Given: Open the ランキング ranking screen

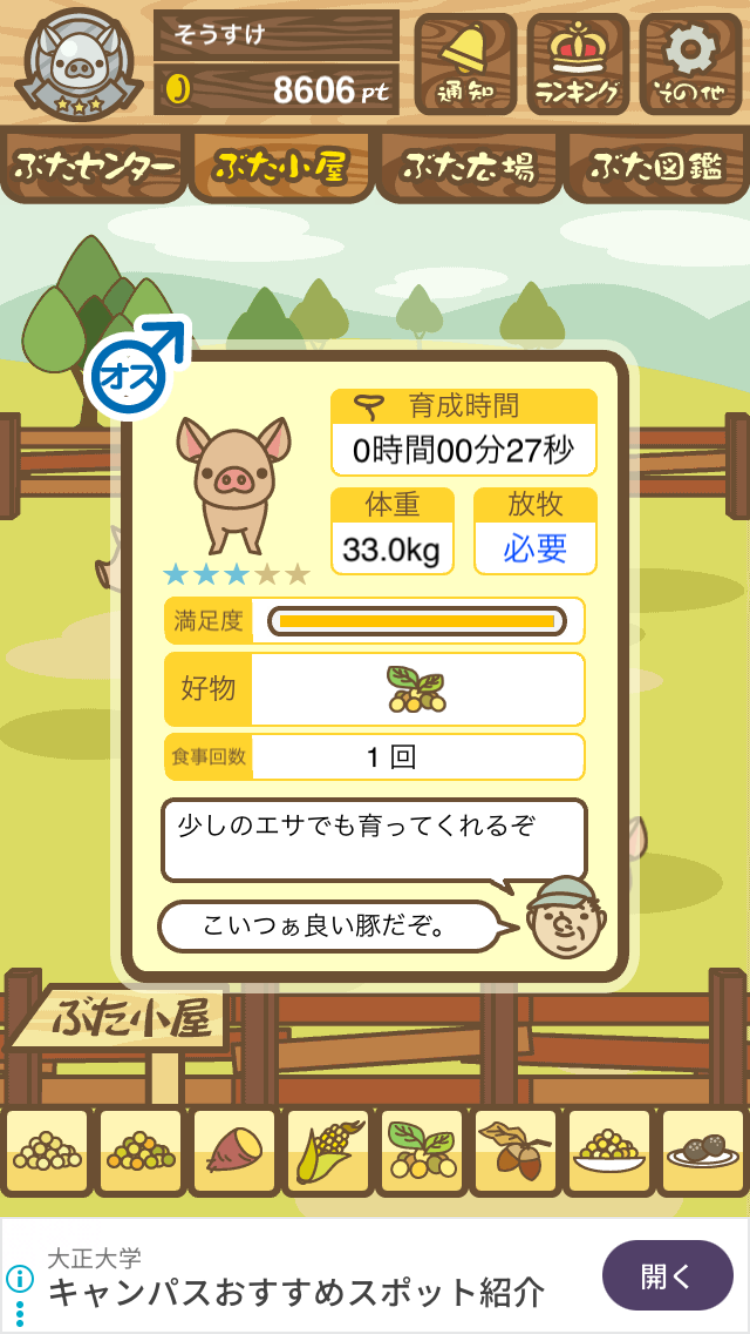Looking at the screenshot, I should (578, 63).
